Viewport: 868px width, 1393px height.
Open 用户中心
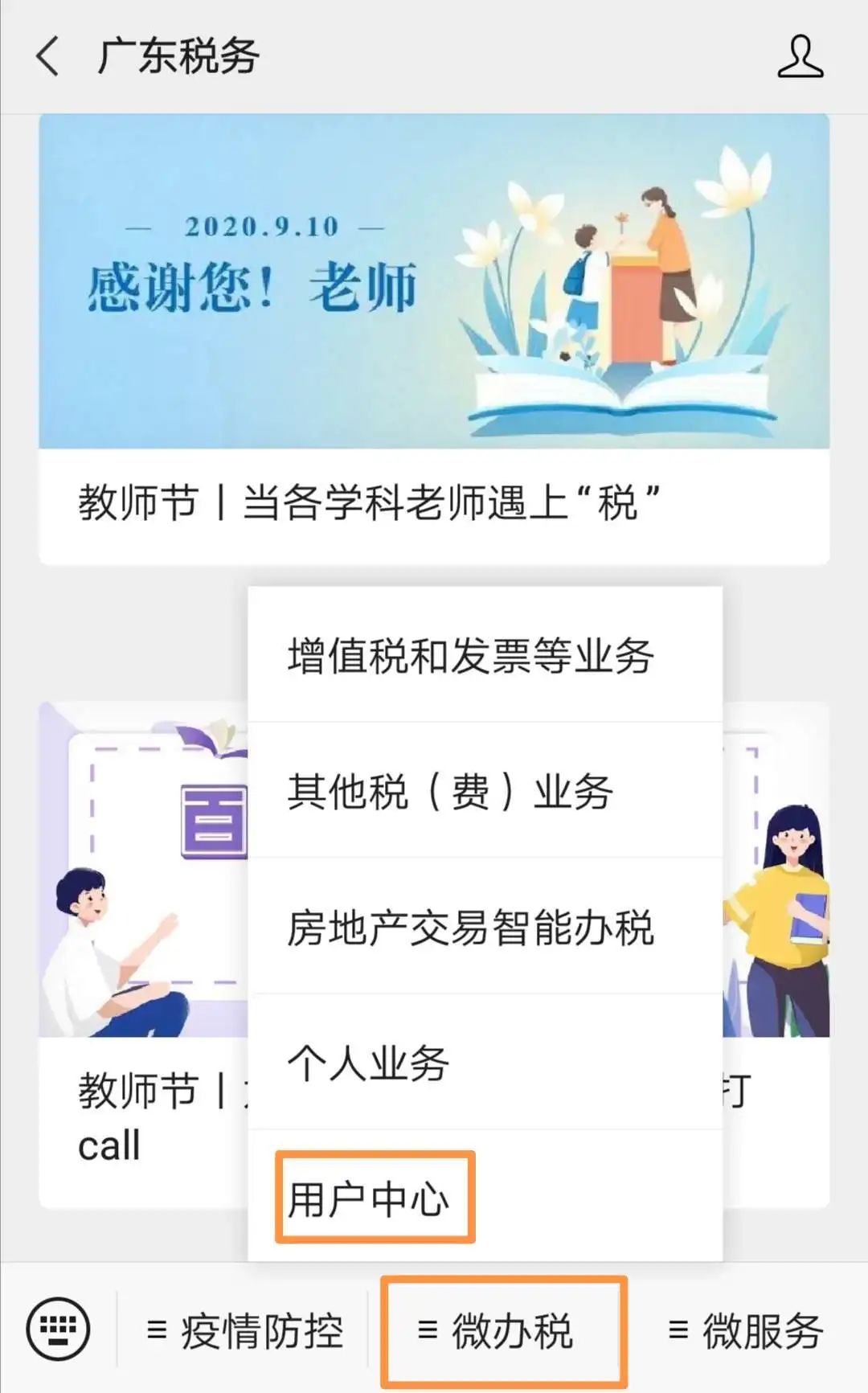[485, 1196]
